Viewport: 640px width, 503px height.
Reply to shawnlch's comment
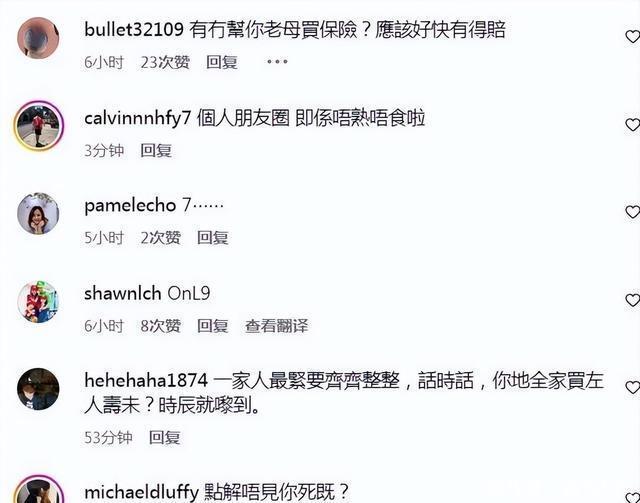pyautogui.click(x=212, y=326)
